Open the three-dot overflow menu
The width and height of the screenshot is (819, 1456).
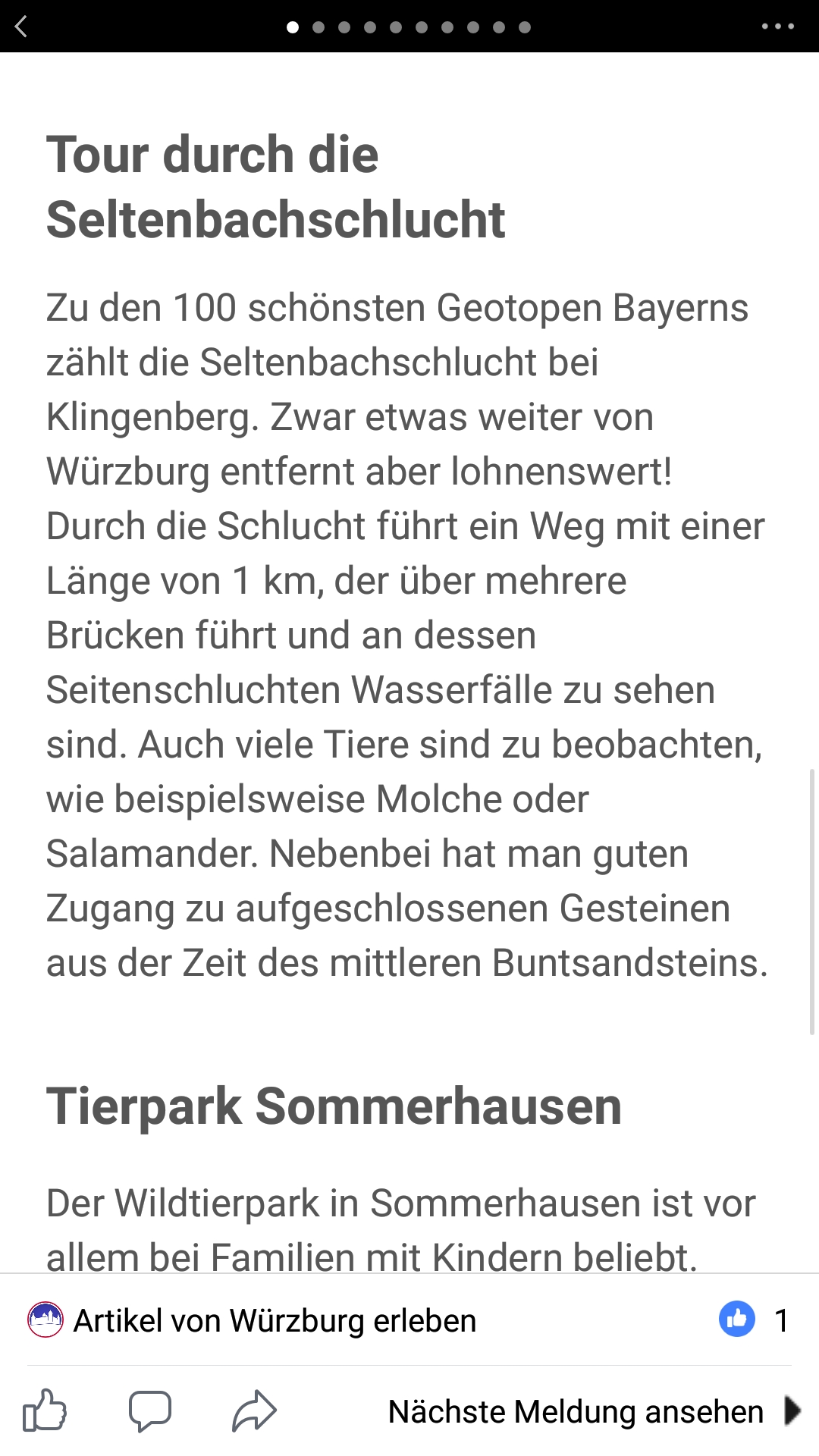tap(777, 27)
